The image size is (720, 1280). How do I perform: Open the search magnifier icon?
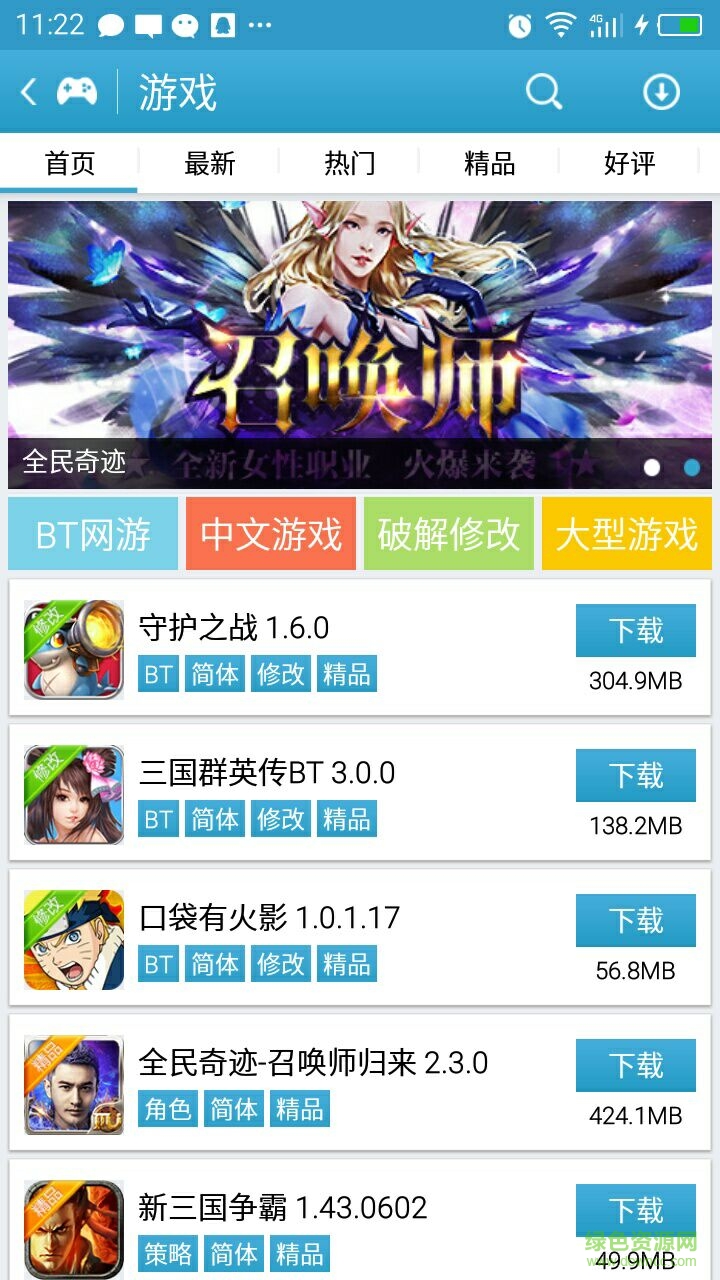click(544, 93)
